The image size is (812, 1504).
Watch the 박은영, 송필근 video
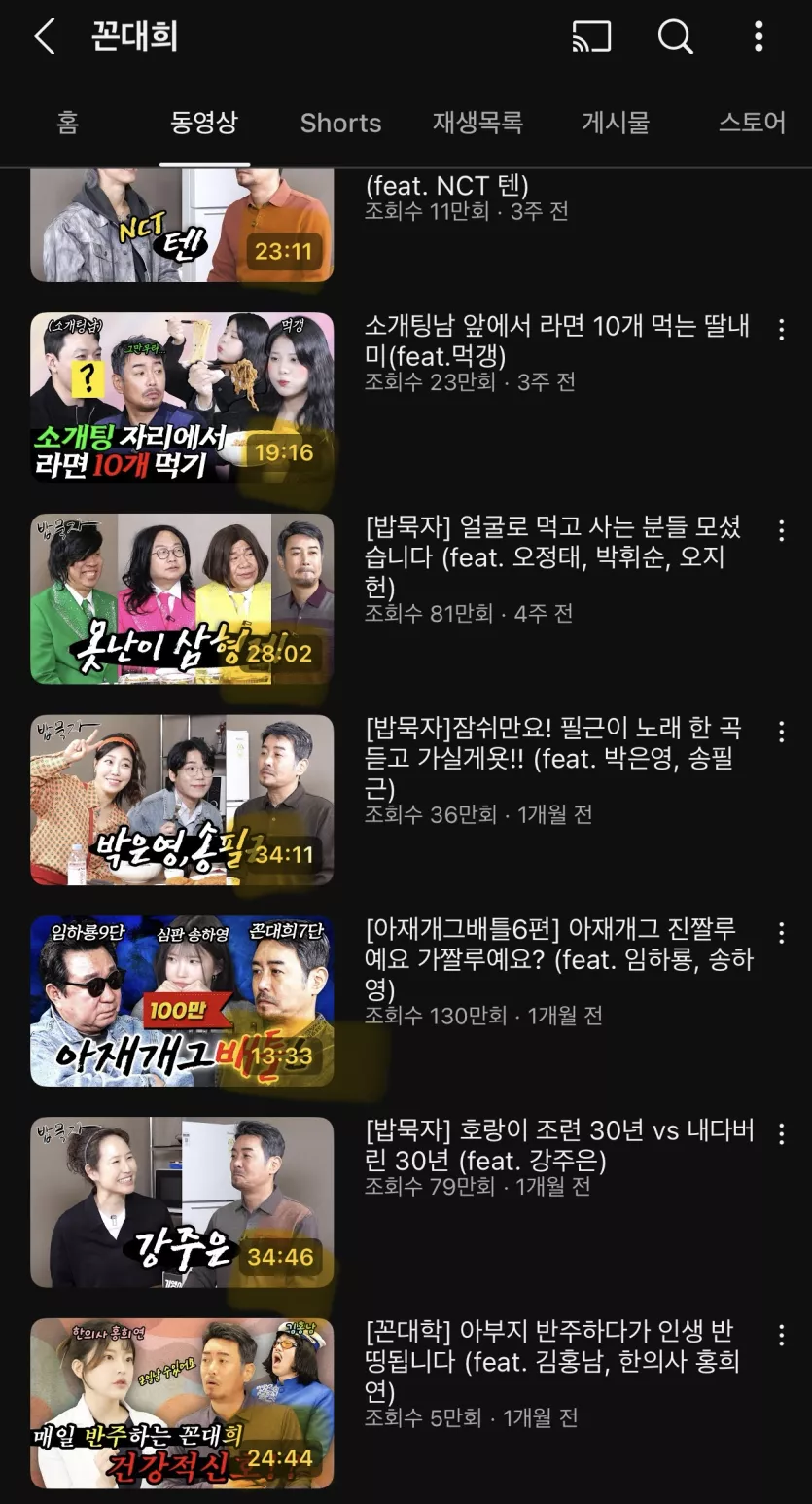(x=182, y=800)
